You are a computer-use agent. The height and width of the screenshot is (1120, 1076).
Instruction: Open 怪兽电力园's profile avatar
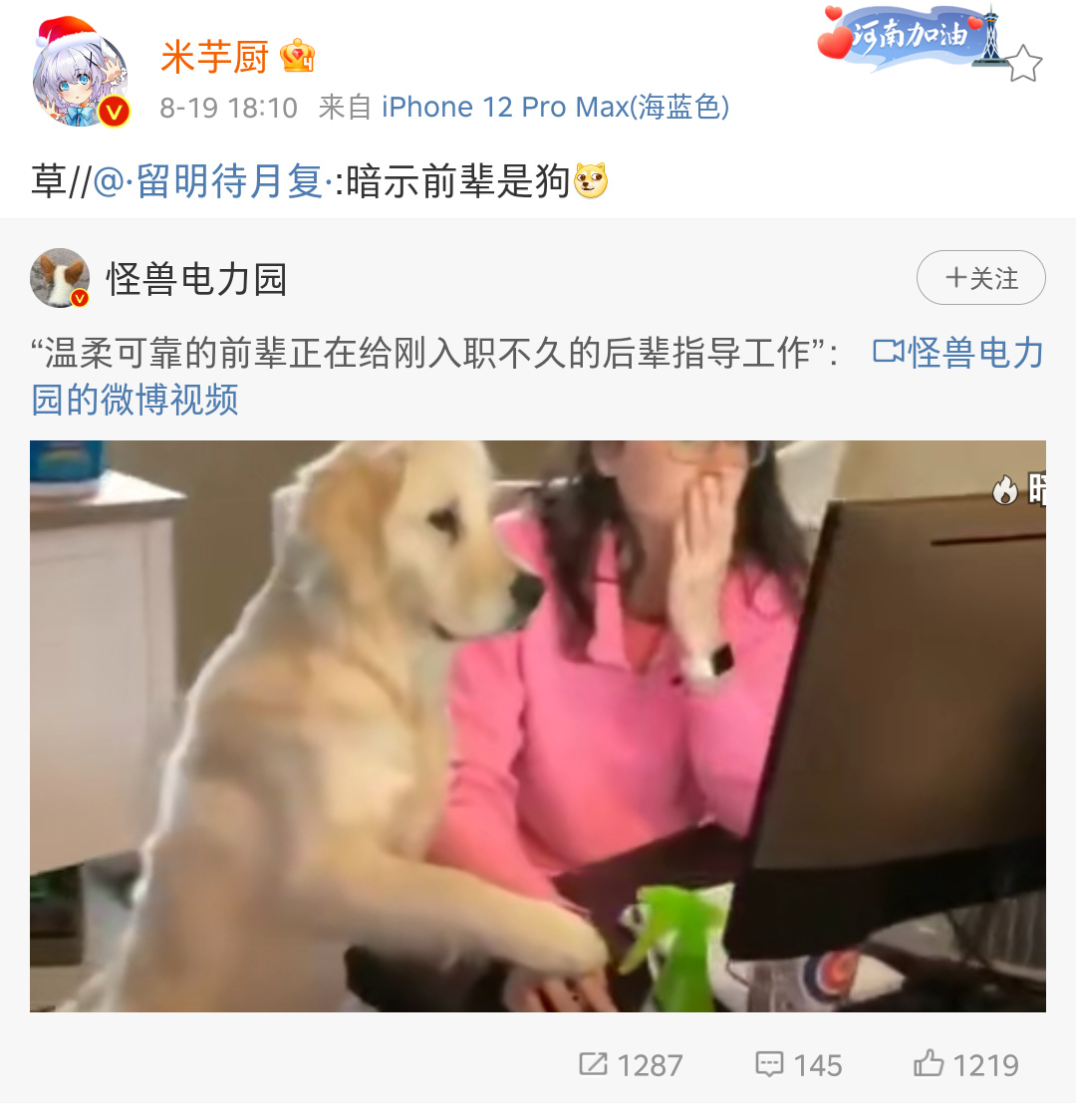point(60,278)
